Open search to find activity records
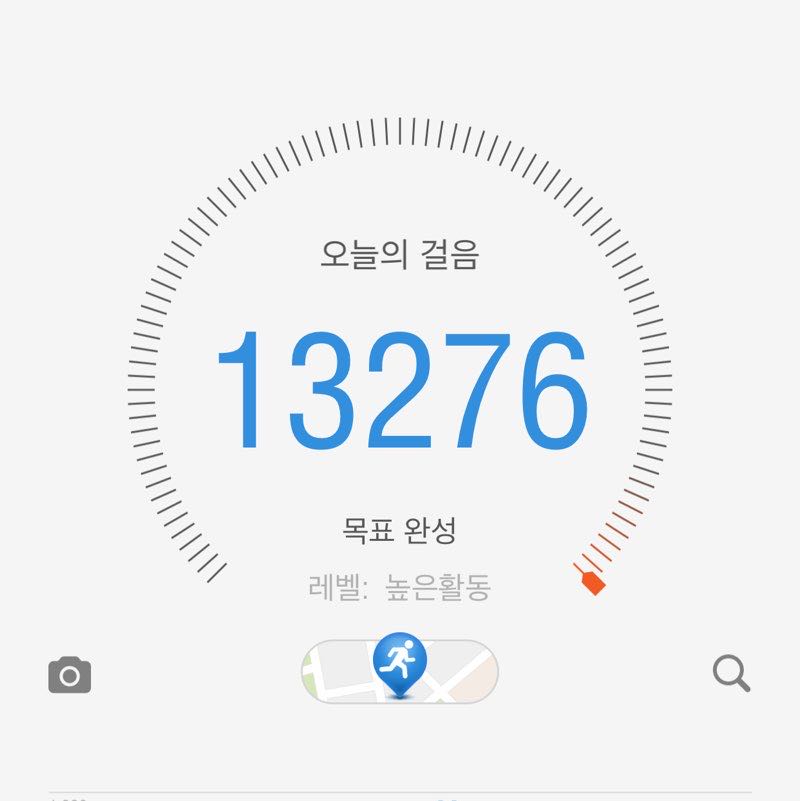The height and width of the screenshot is (801, 800). point(732,673)
